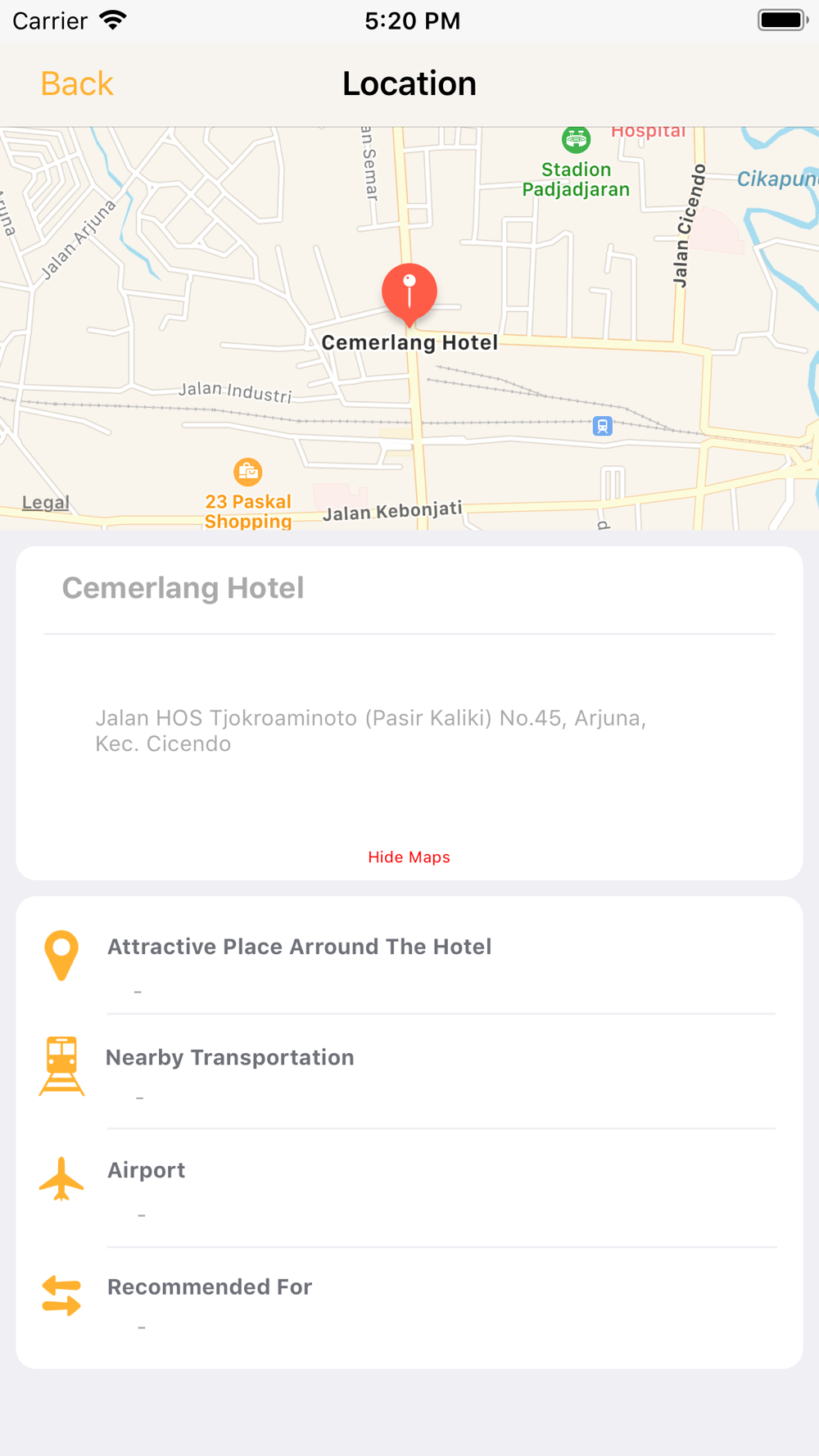Image resolution: width=819 pixels, height=1456 pixels.
Task: Go back using the Back button
Action: click(77, 84)
